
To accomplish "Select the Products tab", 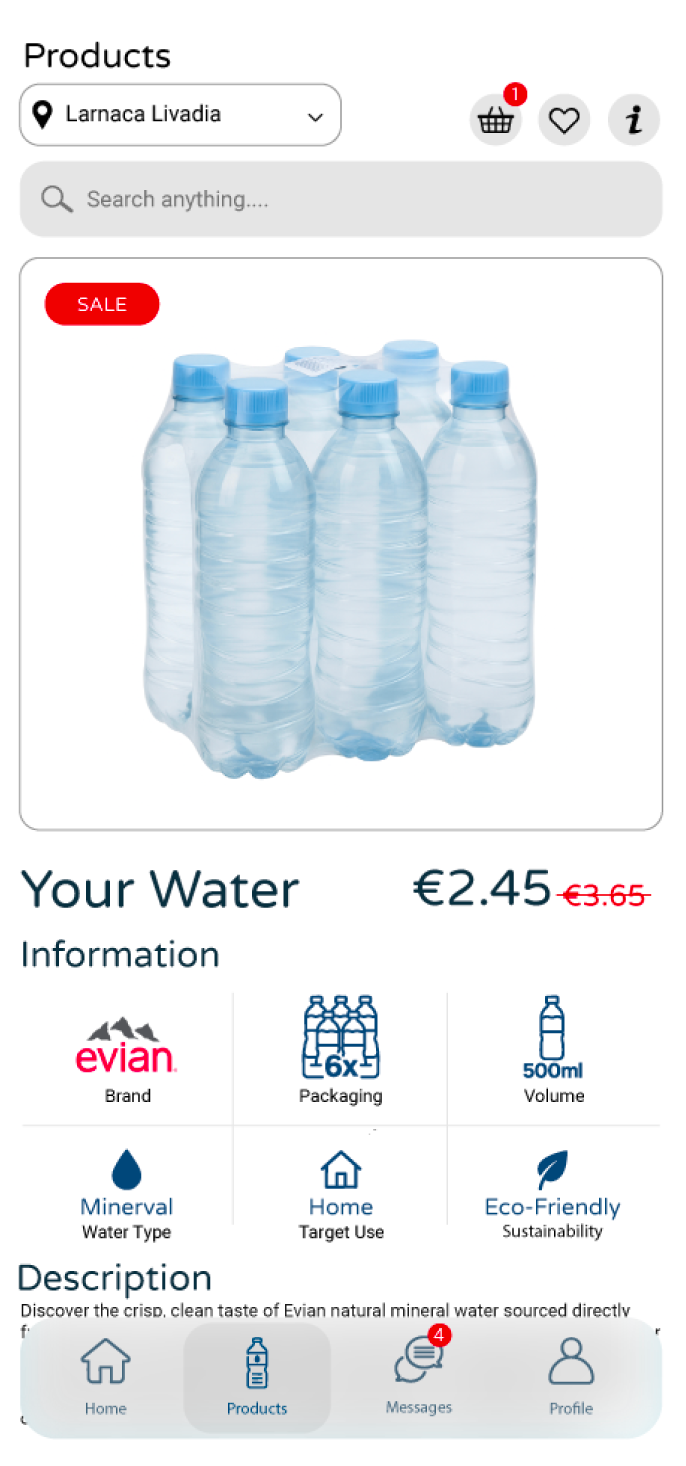I will click(x=257, y=1377).
